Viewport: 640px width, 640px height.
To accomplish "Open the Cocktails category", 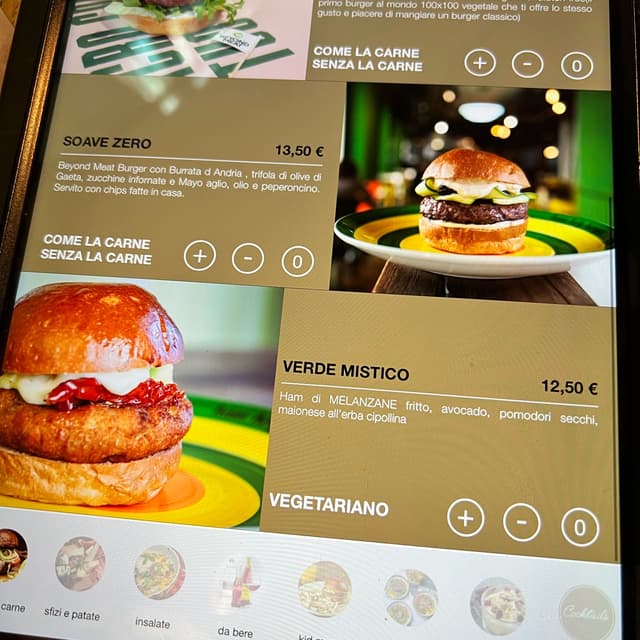I will pyautogui.click(x=585, y=611).
